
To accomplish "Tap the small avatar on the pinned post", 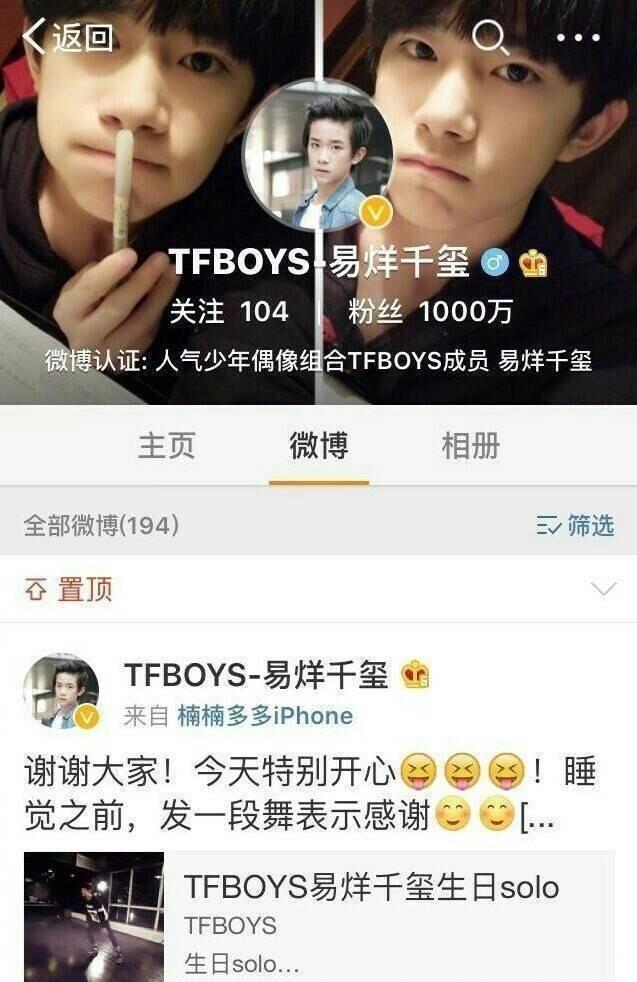I will tap(61, 691).
